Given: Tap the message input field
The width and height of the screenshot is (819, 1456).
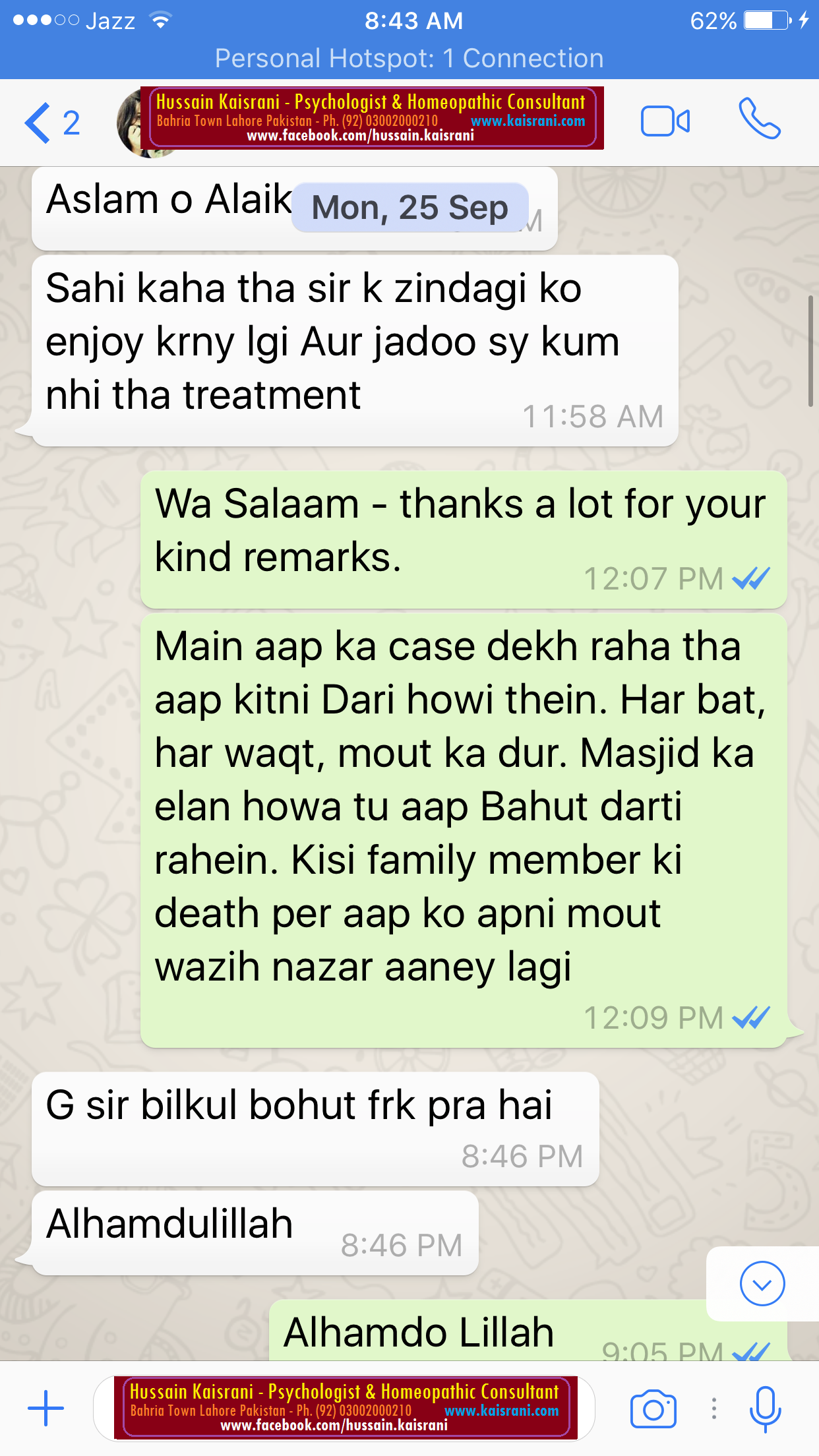Looking at the screenshot, I should 344,1408.
